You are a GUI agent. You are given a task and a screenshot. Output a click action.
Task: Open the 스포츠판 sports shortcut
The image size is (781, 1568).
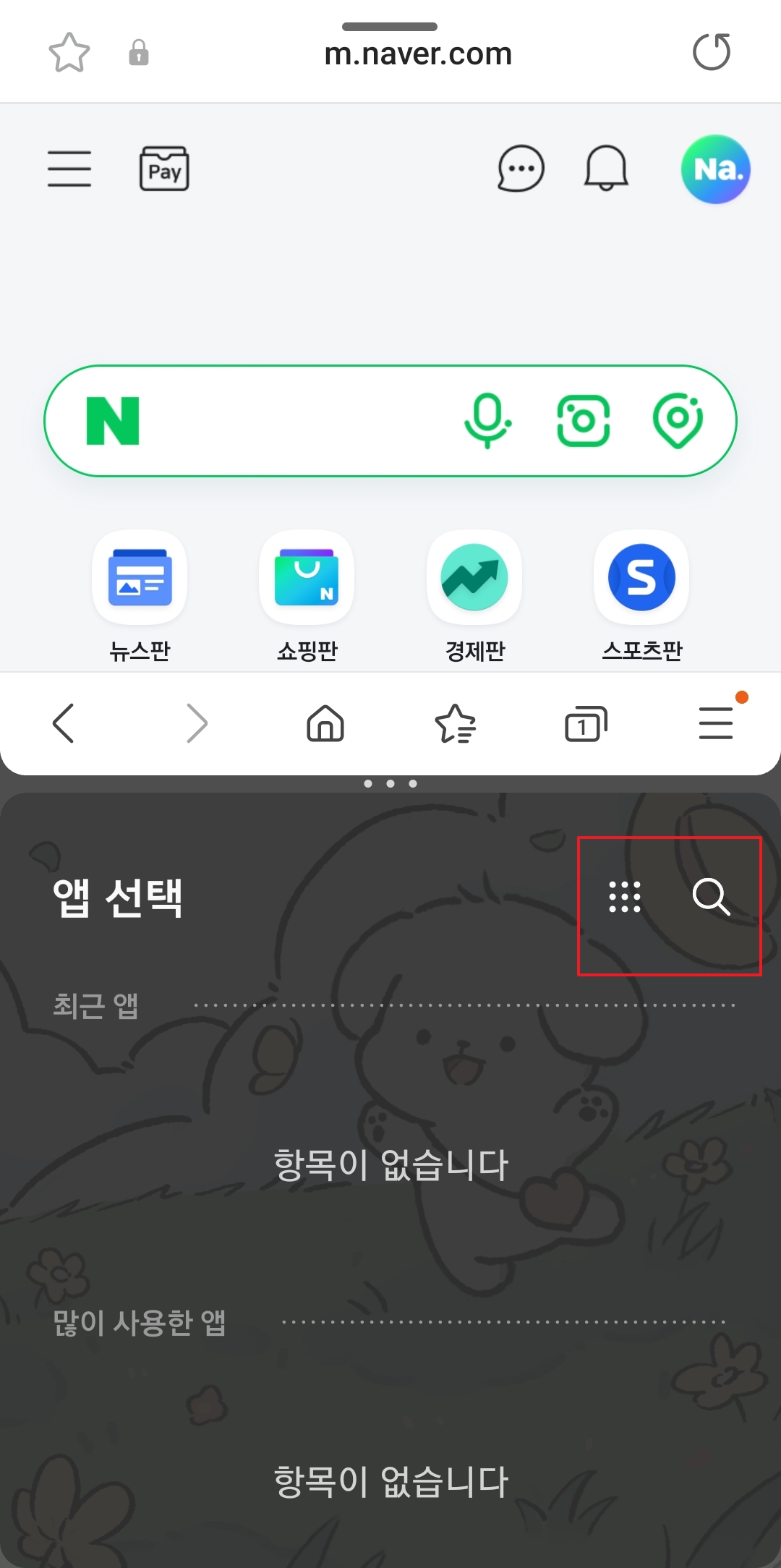coord(641,577)
